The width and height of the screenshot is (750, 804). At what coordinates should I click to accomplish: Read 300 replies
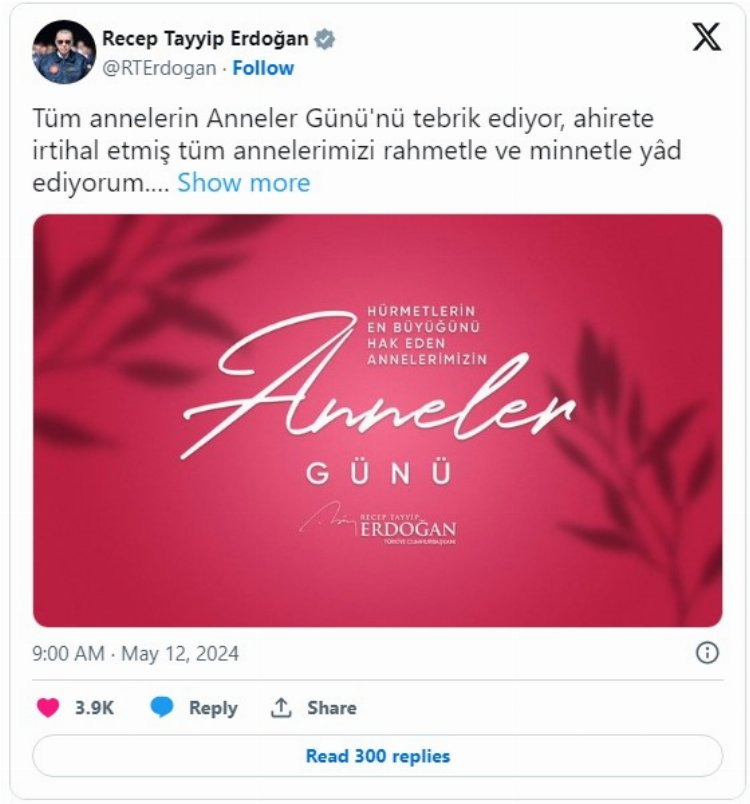point(377,756)
